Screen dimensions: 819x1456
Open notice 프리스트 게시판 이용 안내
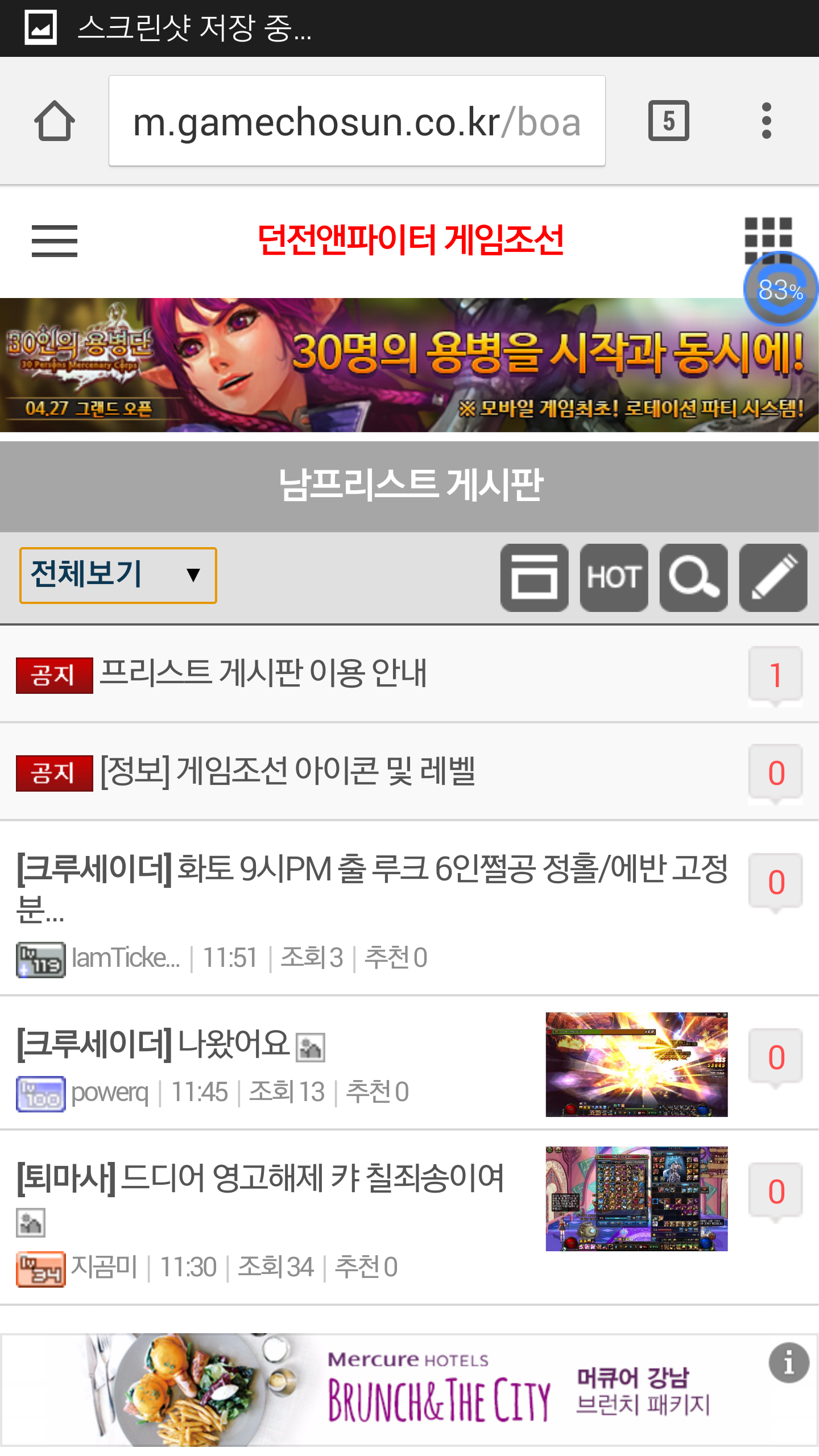[263, 674]
